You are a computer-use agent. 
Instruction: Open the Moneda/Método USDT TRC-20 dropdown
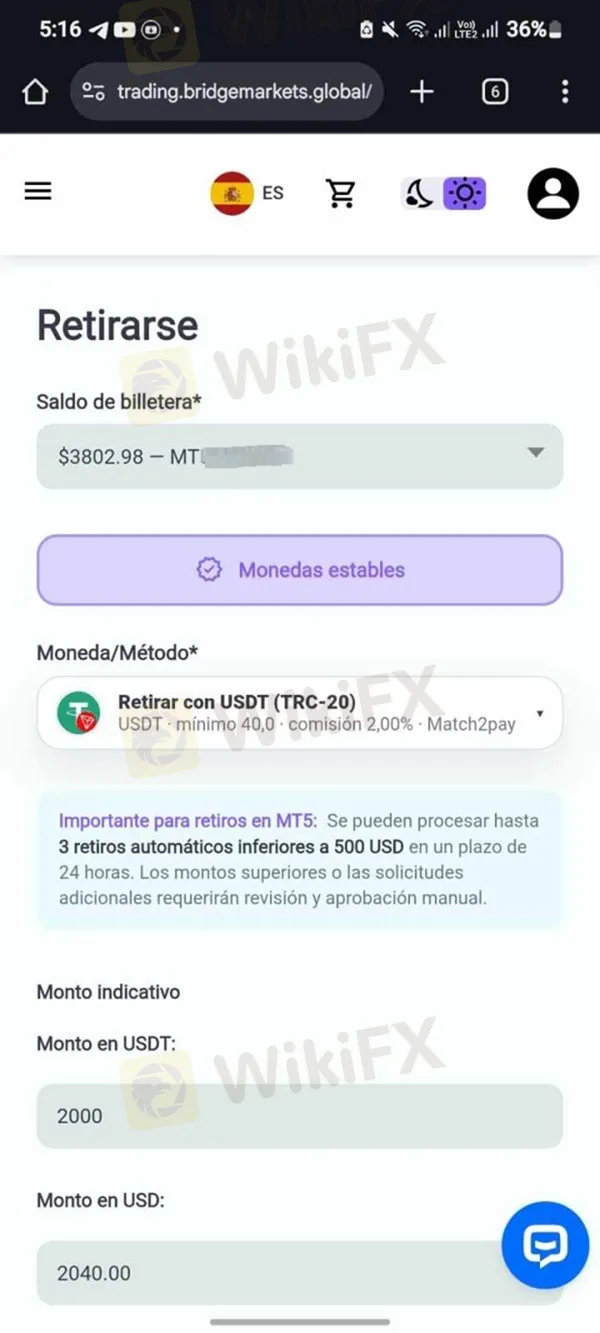pyautogui.click(x=300, y=713)
